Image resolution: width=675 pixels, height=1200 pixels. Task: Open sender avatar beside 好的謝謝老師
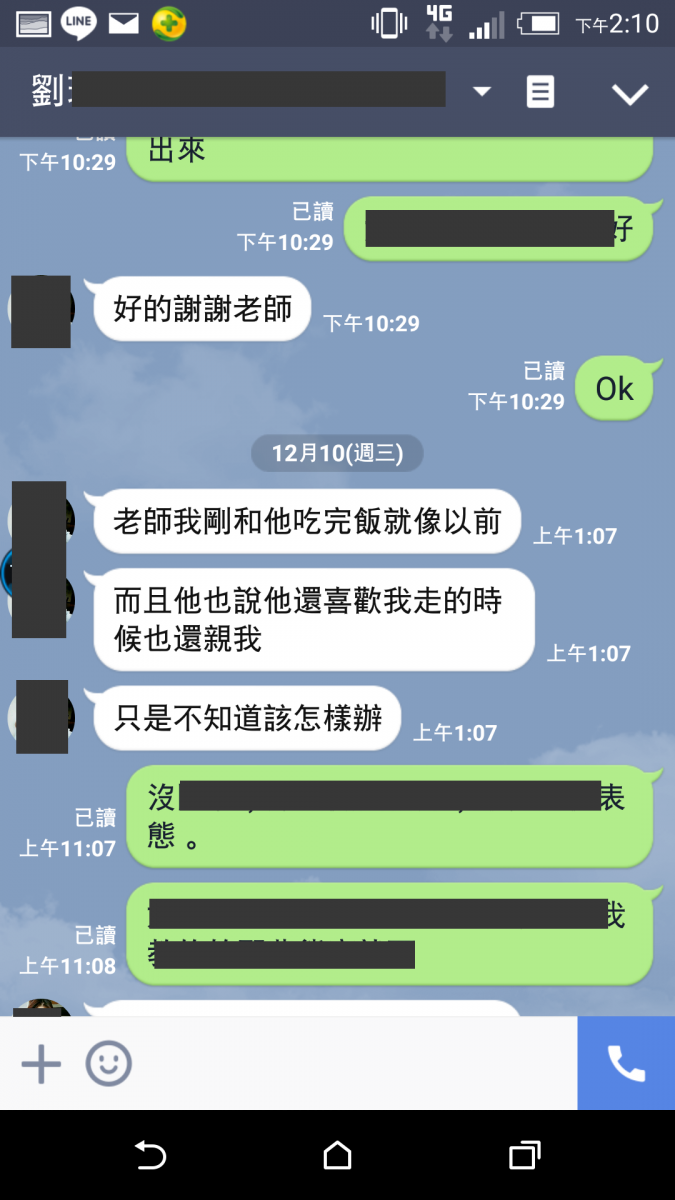(41, 311)
